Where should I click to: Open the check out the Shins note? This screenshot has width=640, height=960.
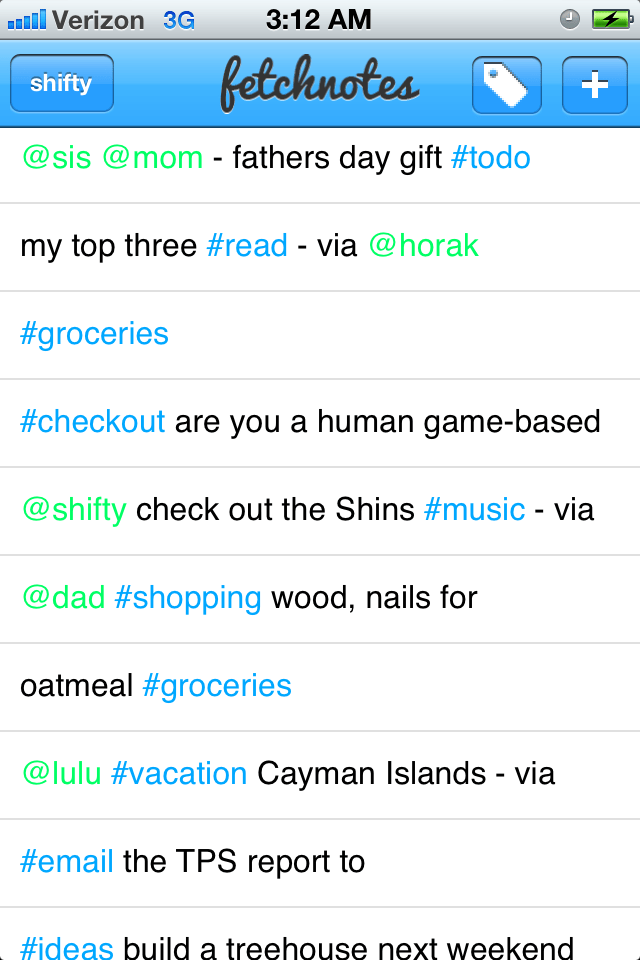click(320, 510)
